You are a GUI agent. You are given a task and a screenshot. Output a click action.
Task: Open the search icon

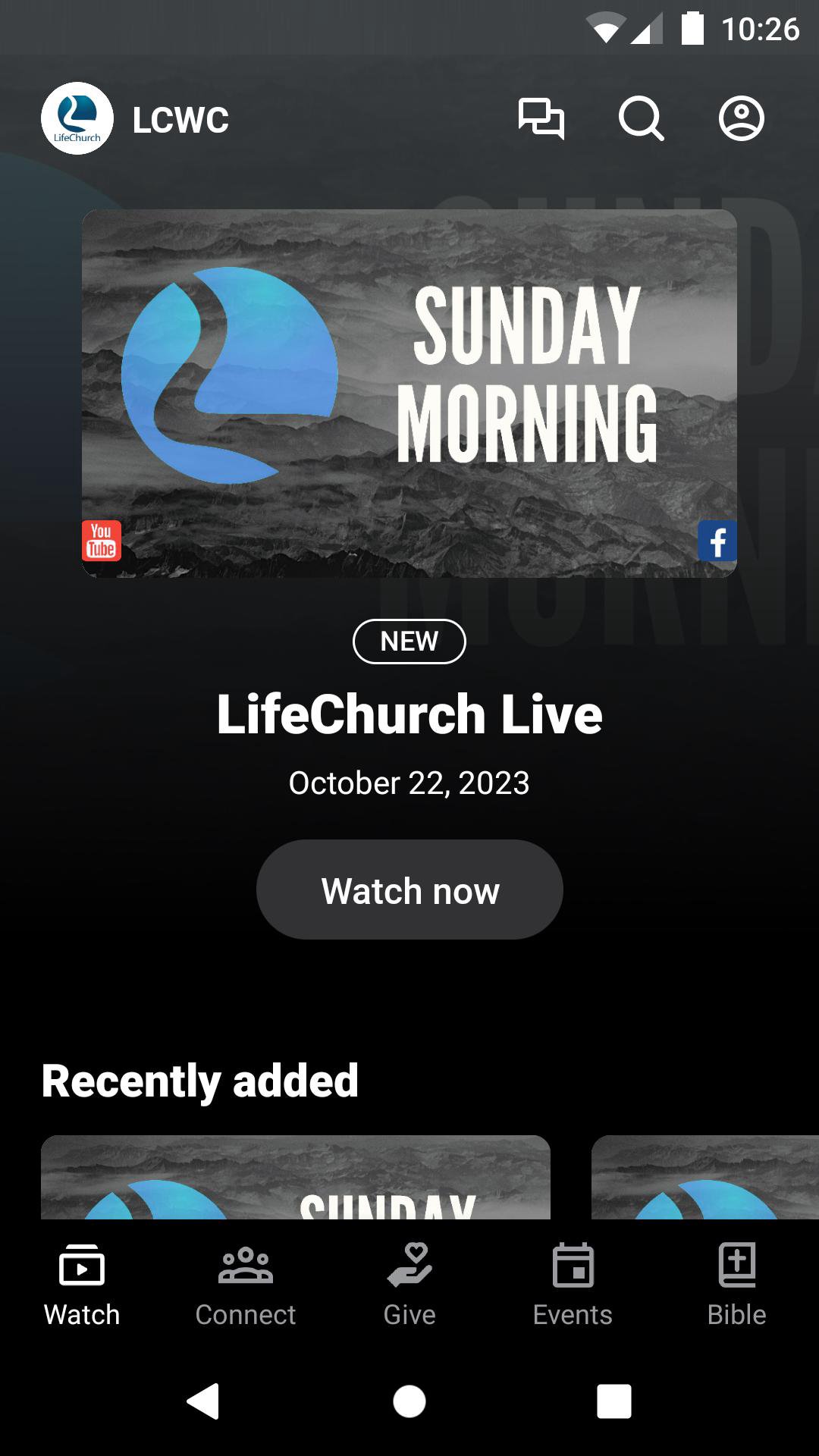click(641, 119)
